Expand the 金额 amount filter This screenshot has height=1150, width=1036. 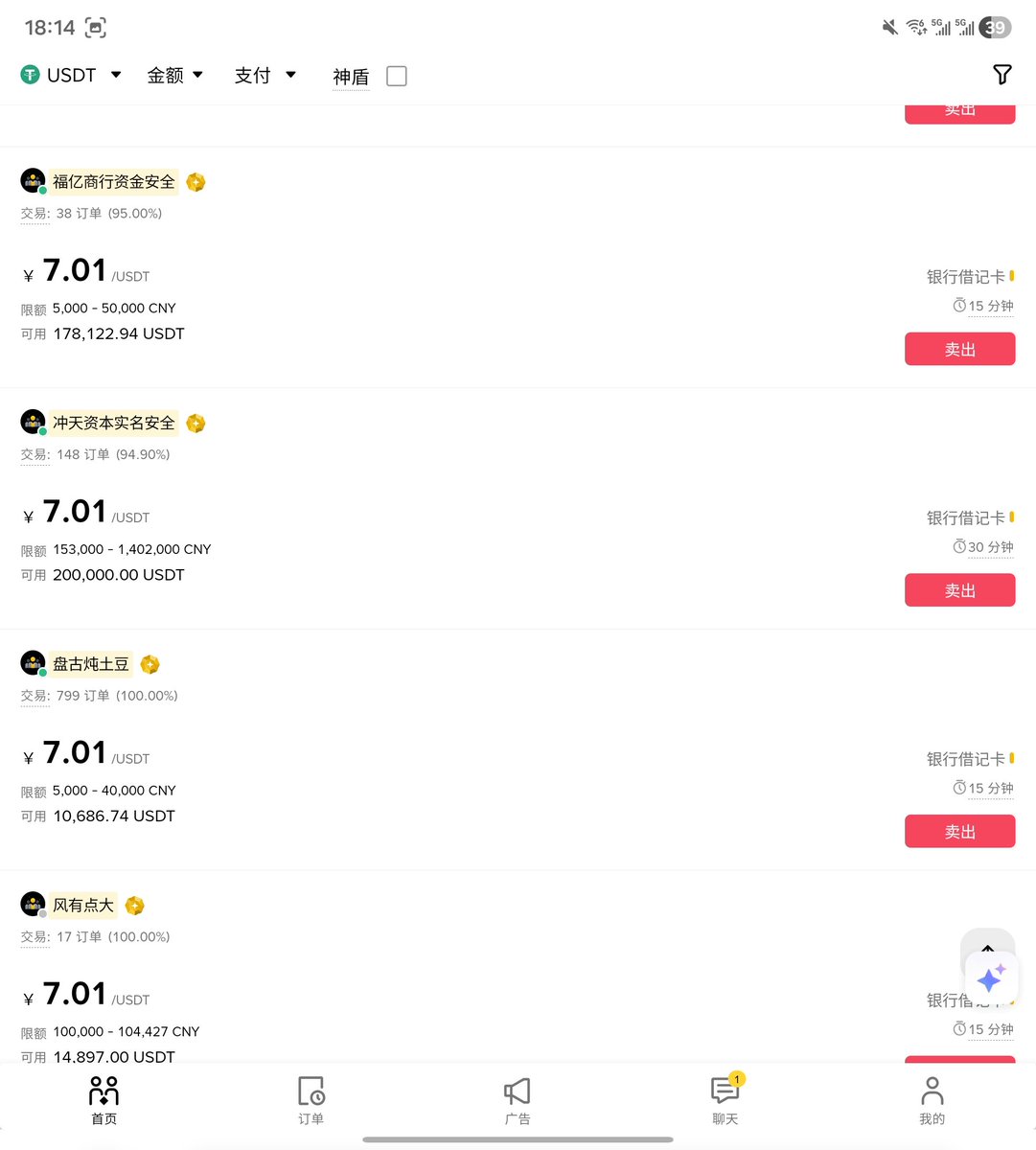coord(174,76)
